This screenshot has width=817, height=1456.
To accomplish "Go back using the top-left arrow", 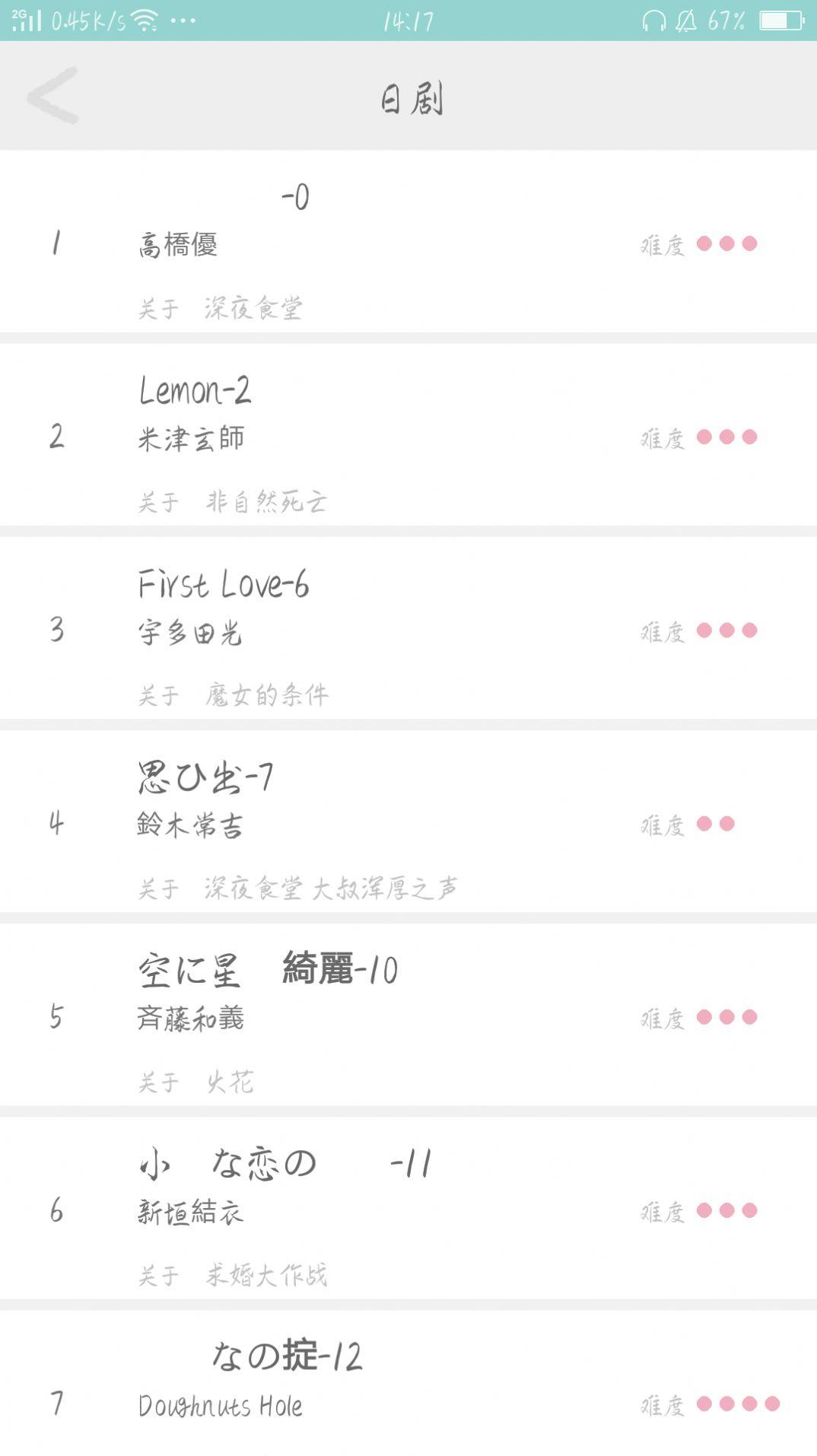I will [52, 96].
